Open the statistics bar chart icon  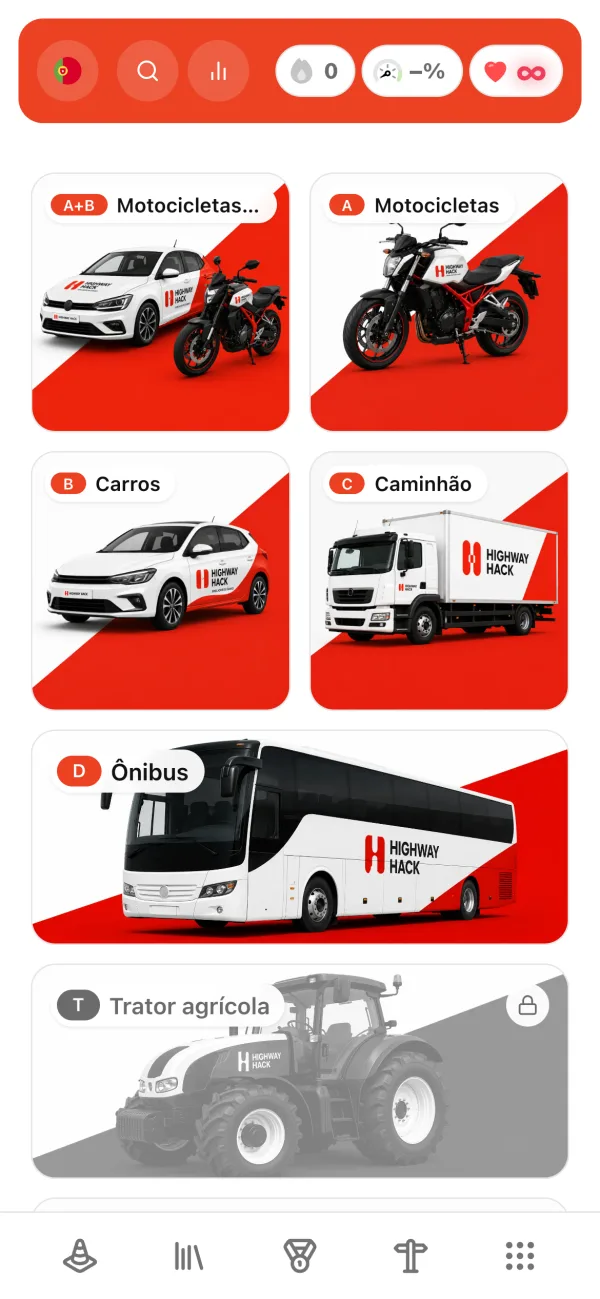[x=218, y=71]
